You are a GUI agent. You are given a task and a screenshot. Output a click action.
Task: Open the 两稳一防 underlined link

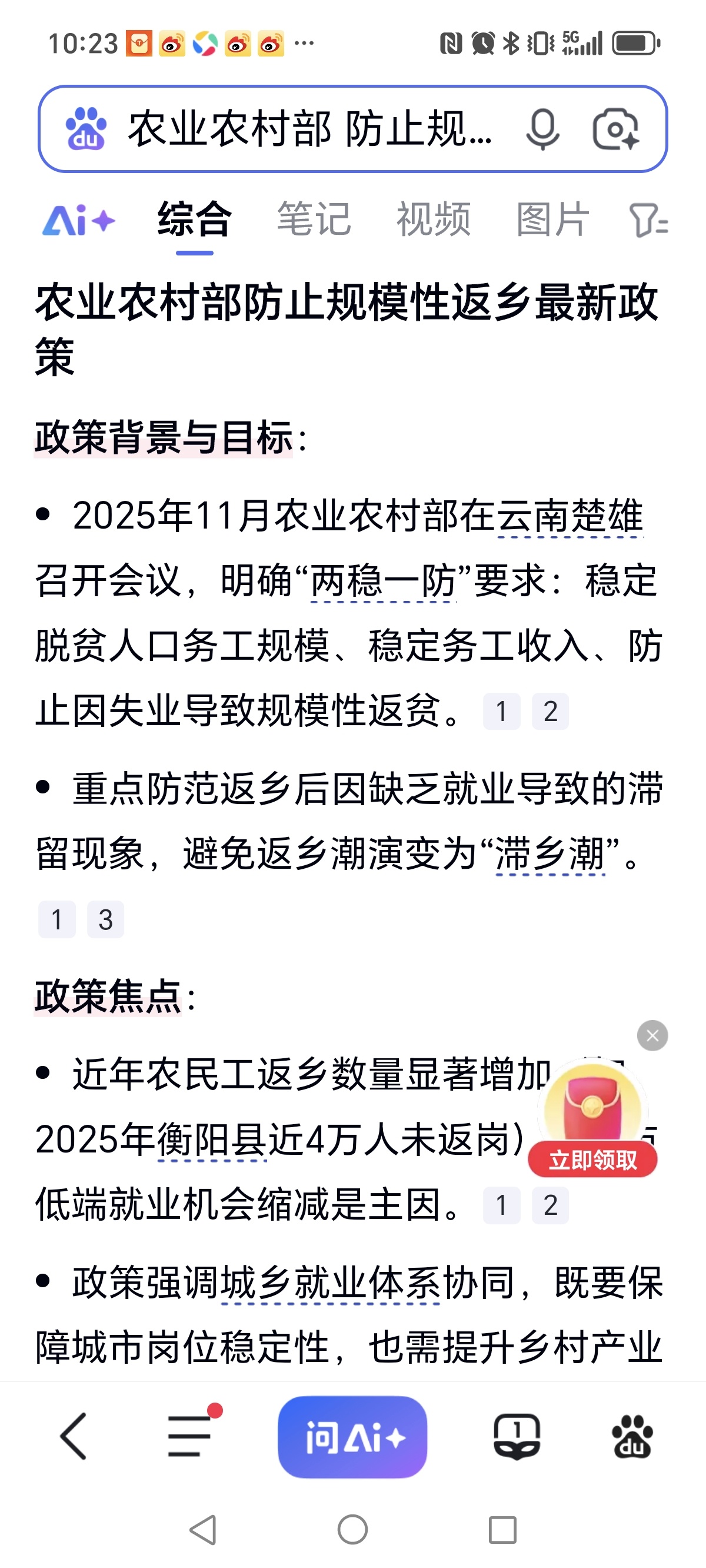pyautogui.click(x=384, y=581)
